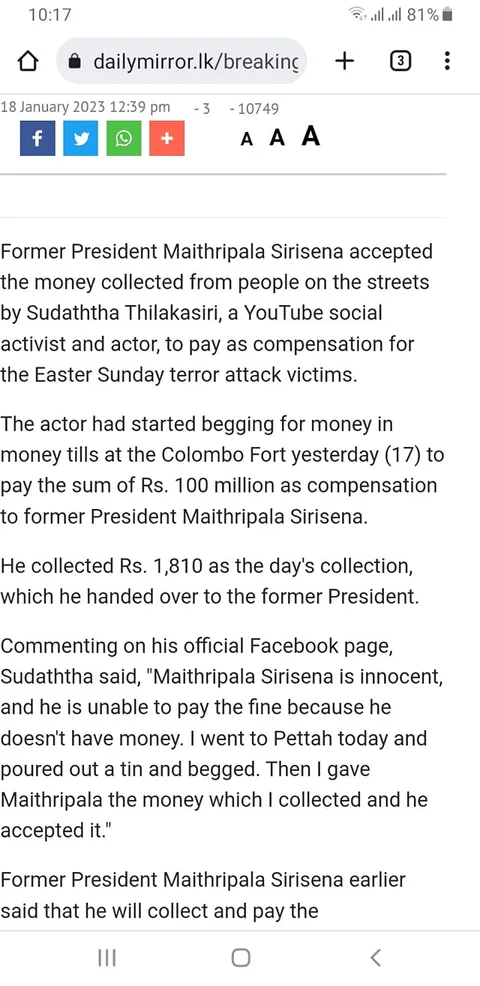Select the largest font size A
Screen dimensions: 480x986
[310, 136]
